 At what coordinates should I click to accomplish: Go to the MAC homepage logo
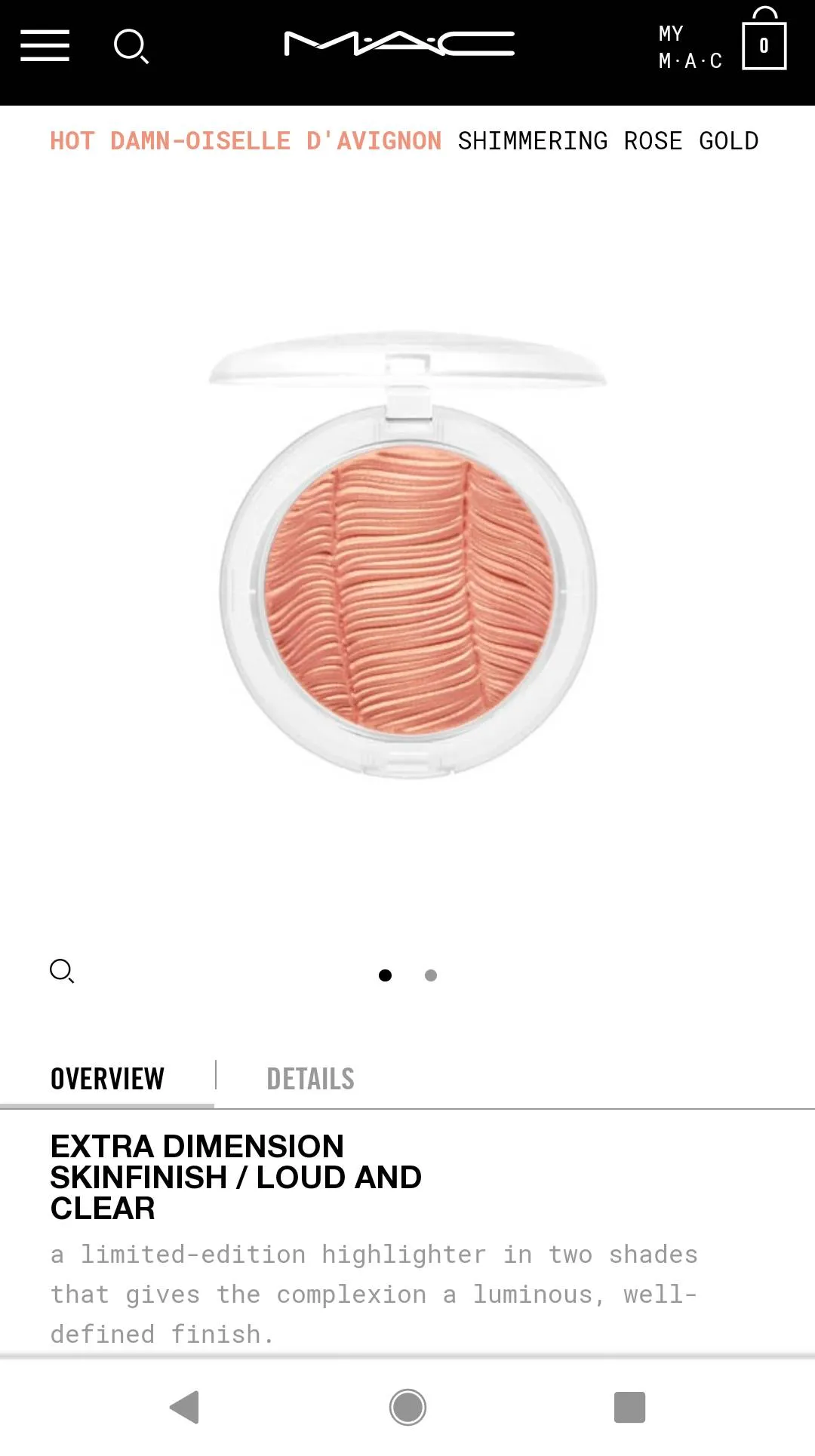[x=399, y=44]
